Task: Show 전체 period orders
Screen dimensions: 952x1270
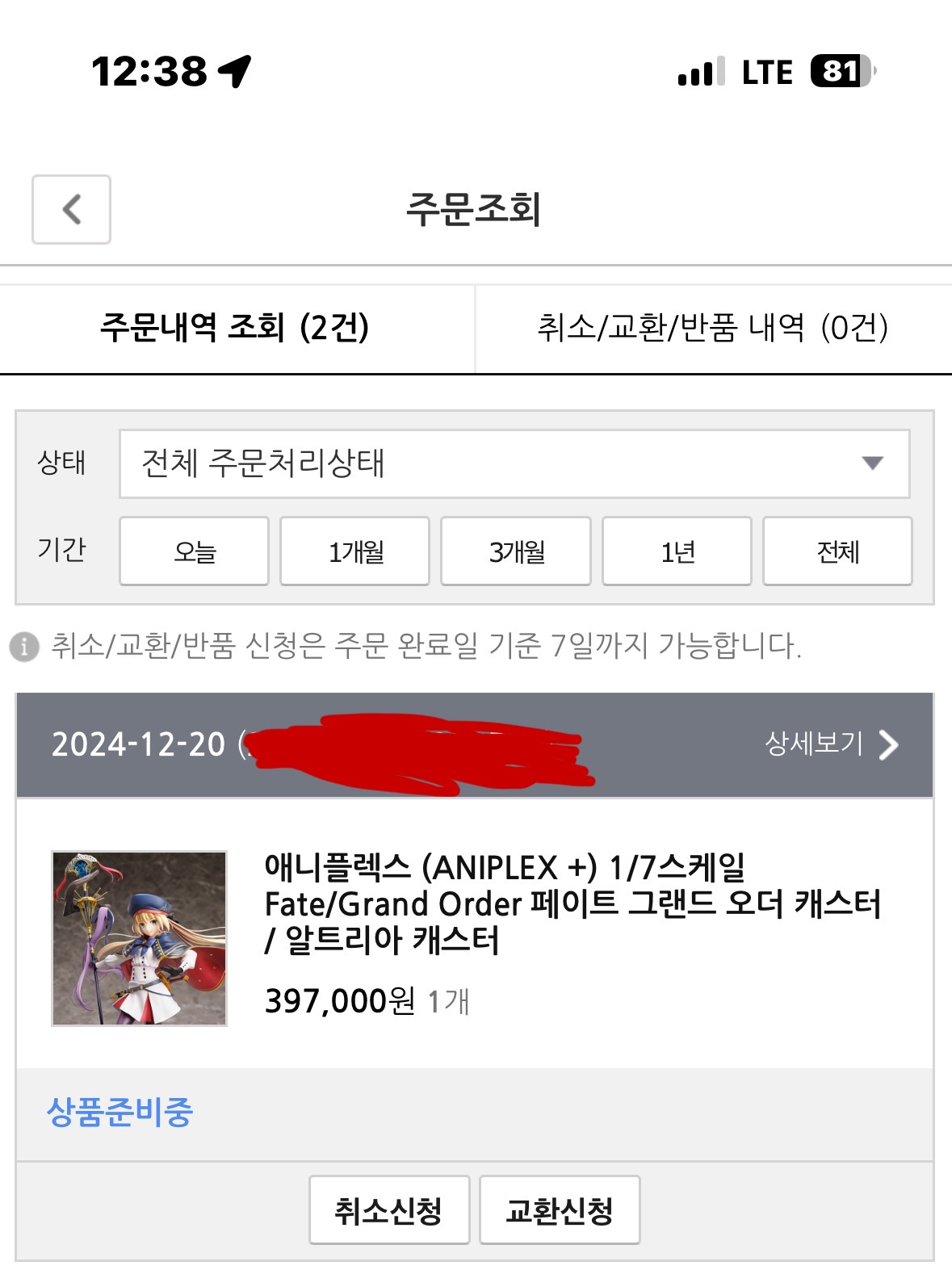Action: pyautogui.click(x=837, y=551)
